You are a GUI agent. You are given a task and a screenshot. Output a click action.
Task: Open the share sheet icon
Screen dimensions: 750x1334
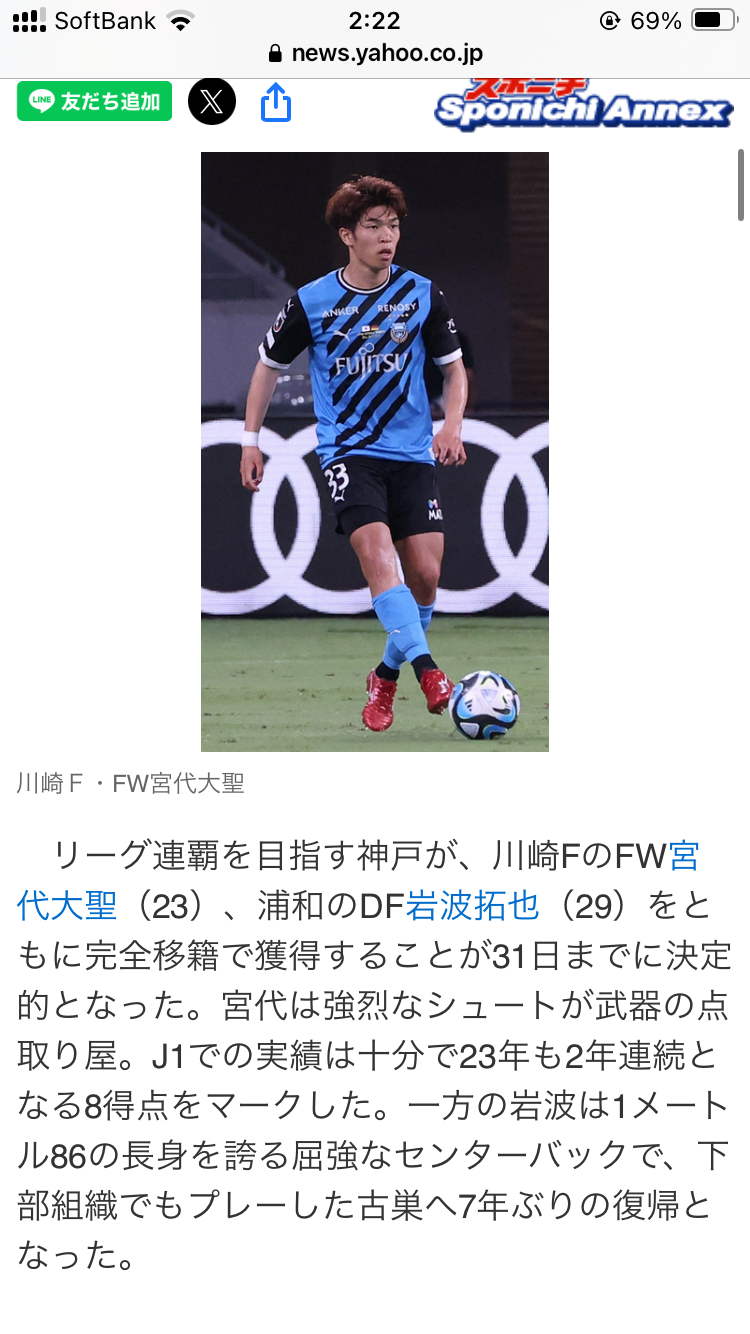276,101
